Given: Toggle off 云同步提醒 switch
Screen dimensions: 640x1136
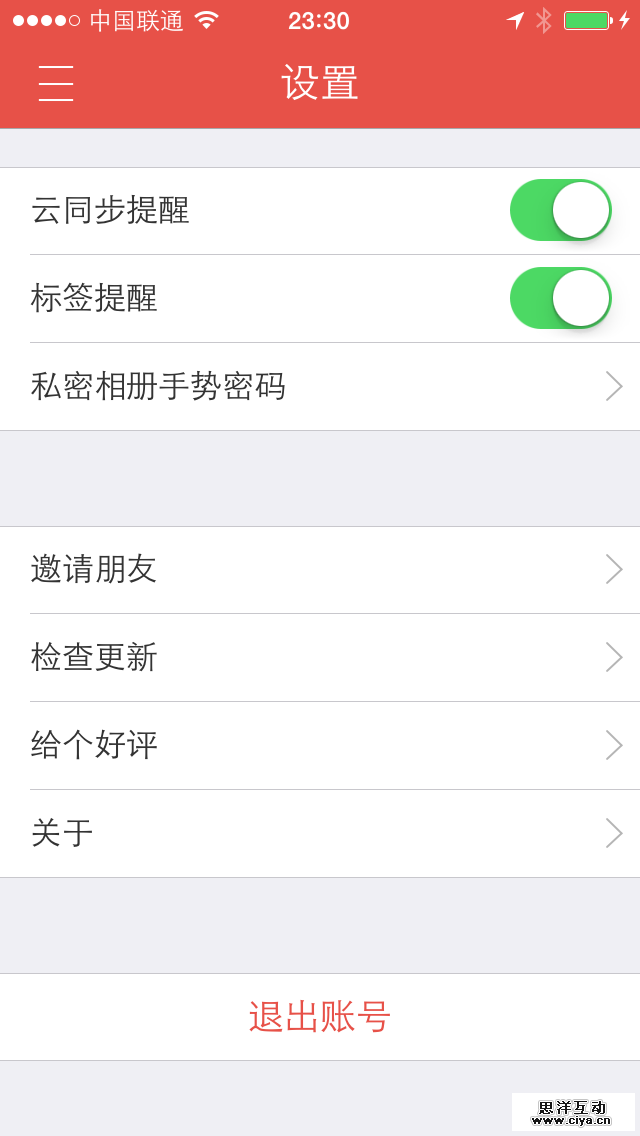Looking at the screenshot, I should click(560, 210).
